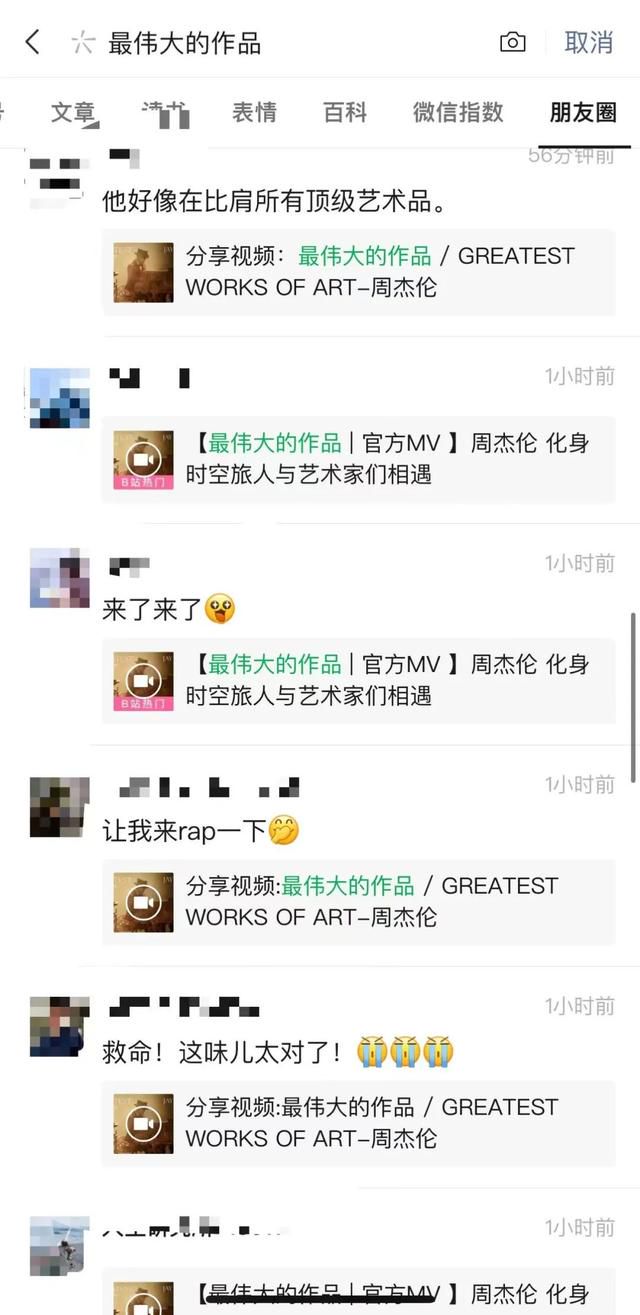
Task: Switch to the 百科 tab
Action: (345, 112)
